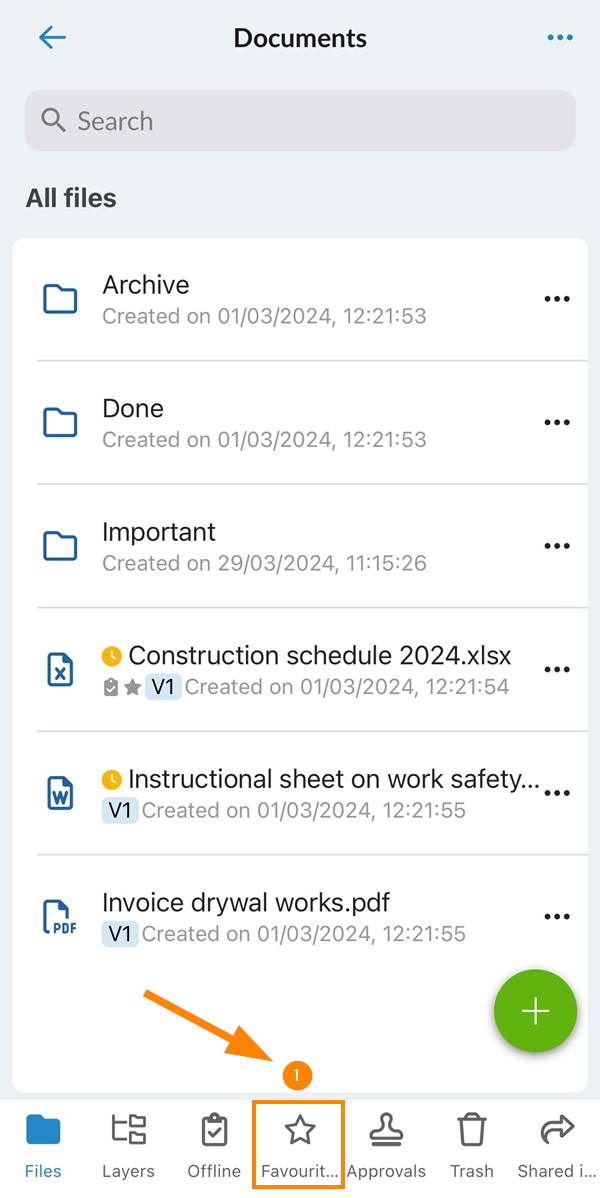Open the Important folder
Screen dimensions: 600x1198
point(300,546)
